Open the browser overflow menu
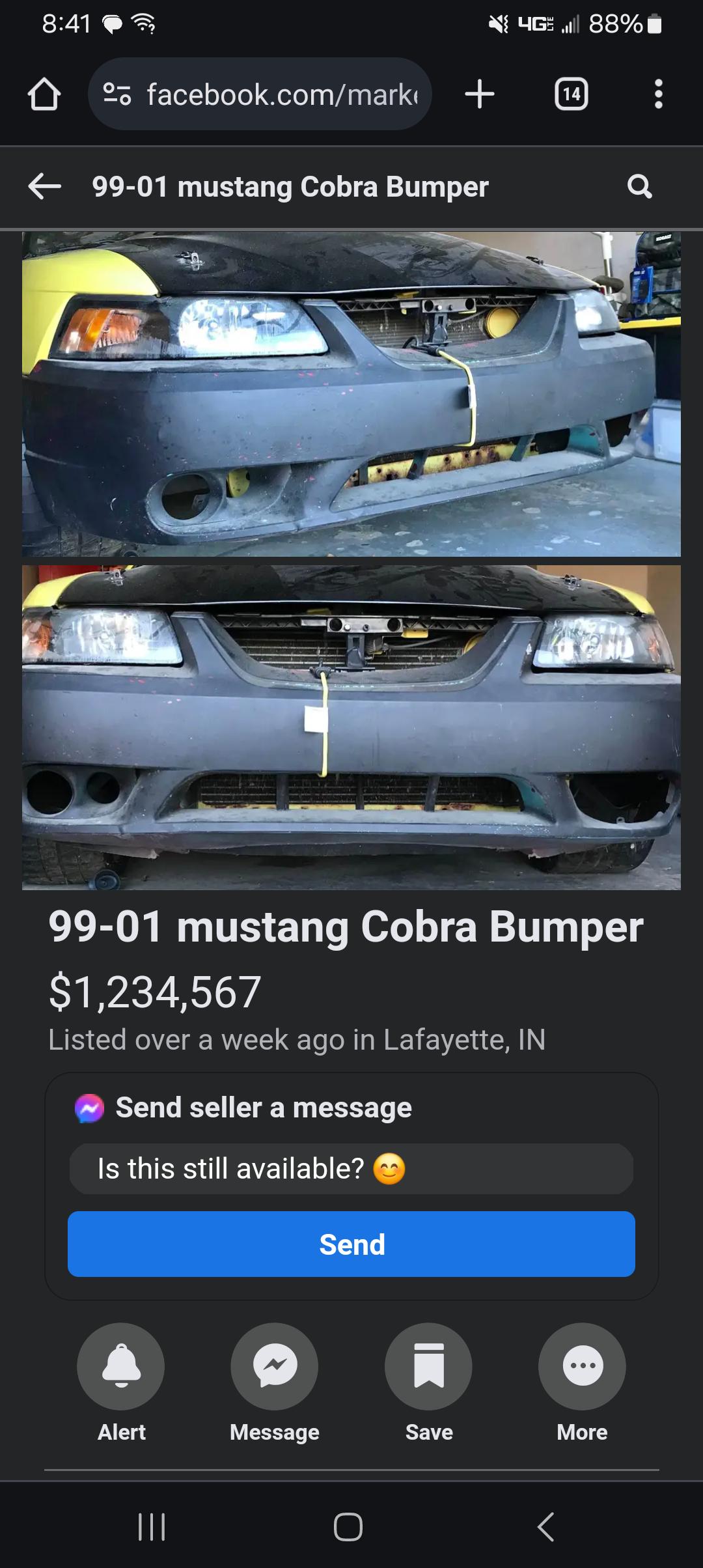 coord(658,94)
